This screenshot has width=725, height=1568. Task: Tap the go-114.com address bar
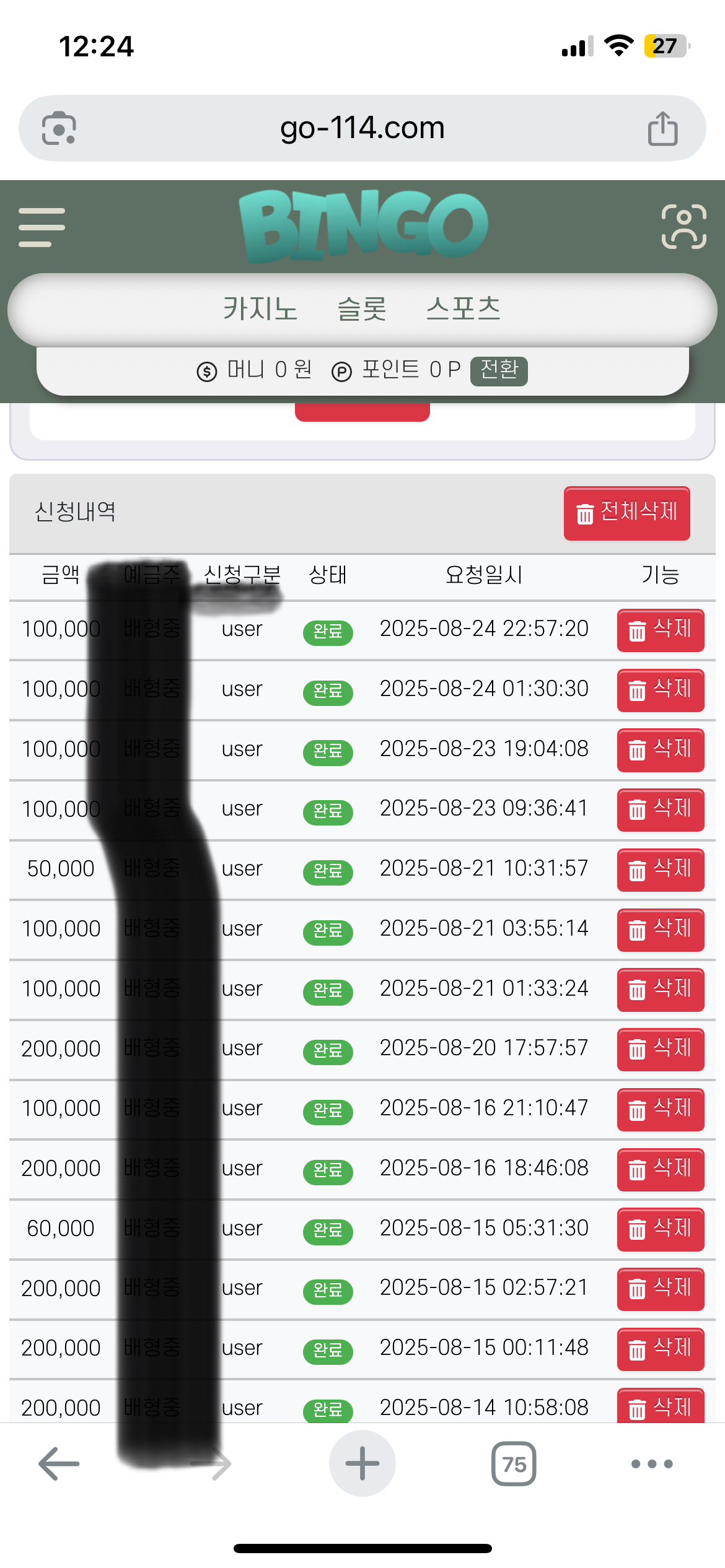[362, 128]
